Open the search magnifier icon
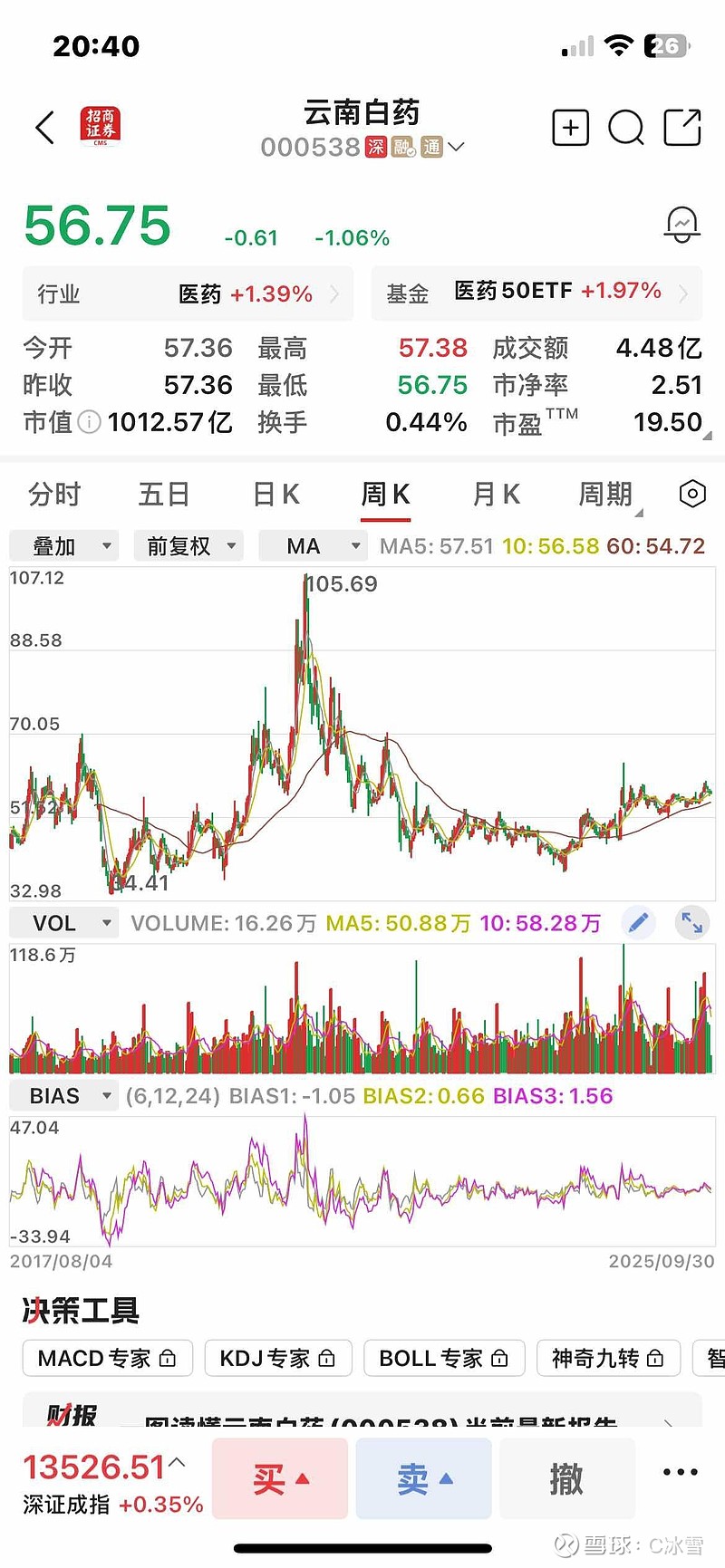 coord(625,128)
